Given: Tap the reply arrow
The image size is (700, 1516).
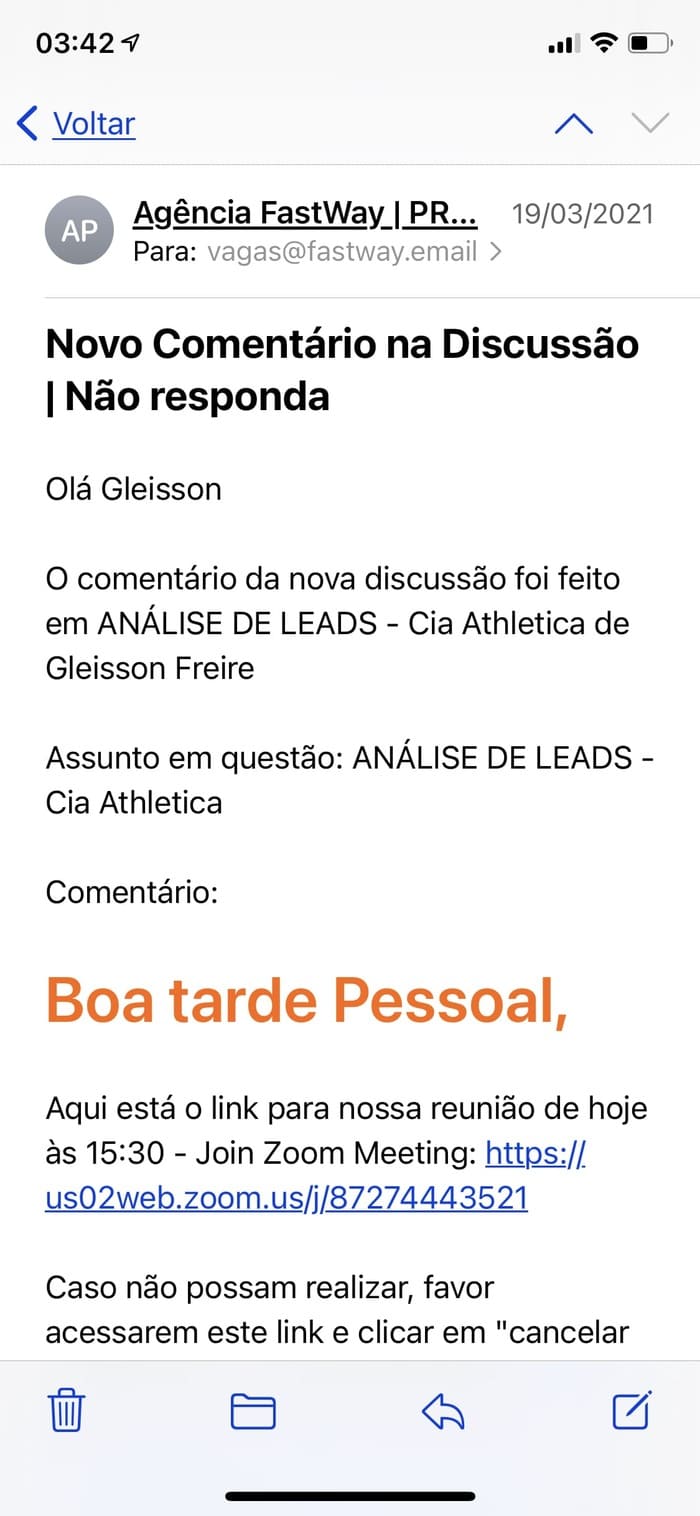Looking at the screenshot, I should [443, 1411].
